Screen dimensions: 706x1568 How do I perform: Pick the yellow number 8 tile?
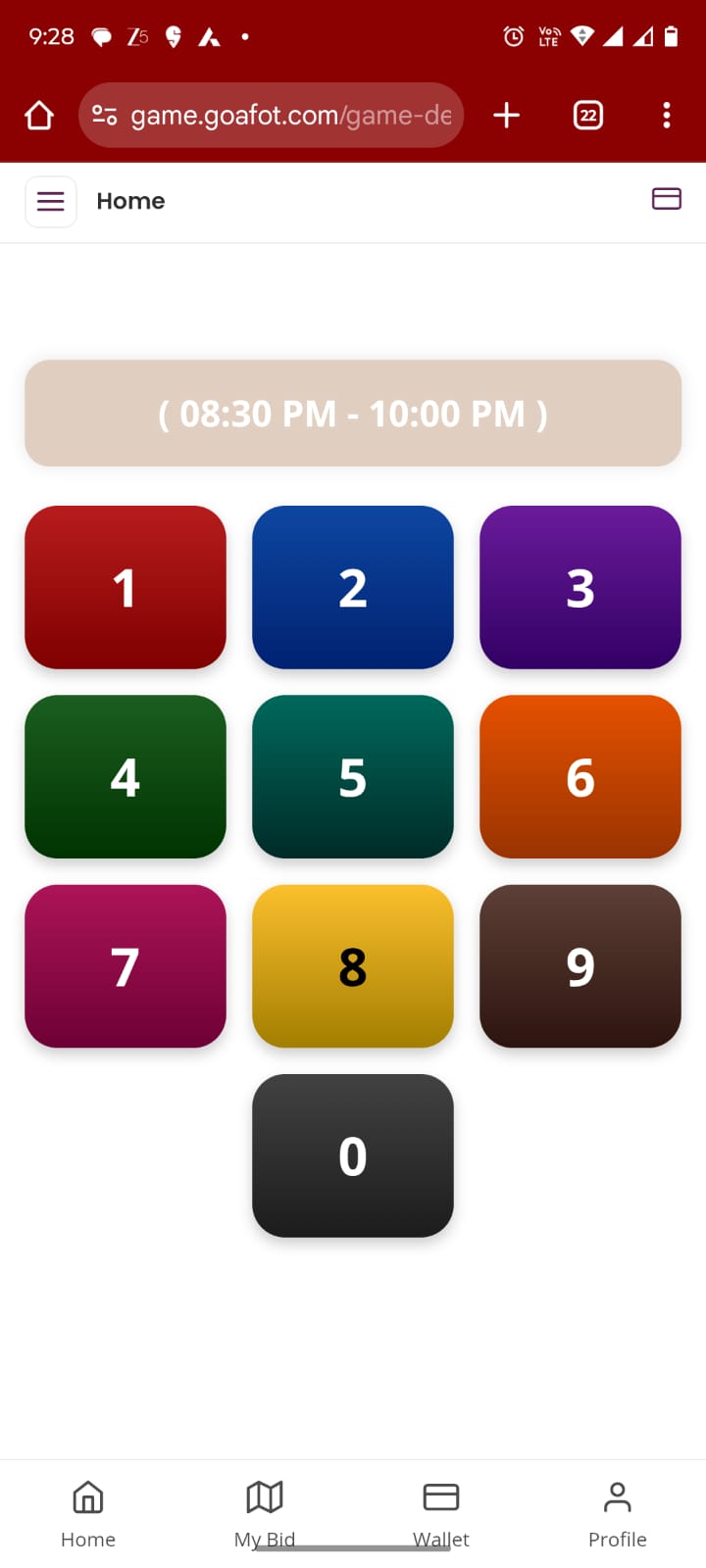point(353,966)
